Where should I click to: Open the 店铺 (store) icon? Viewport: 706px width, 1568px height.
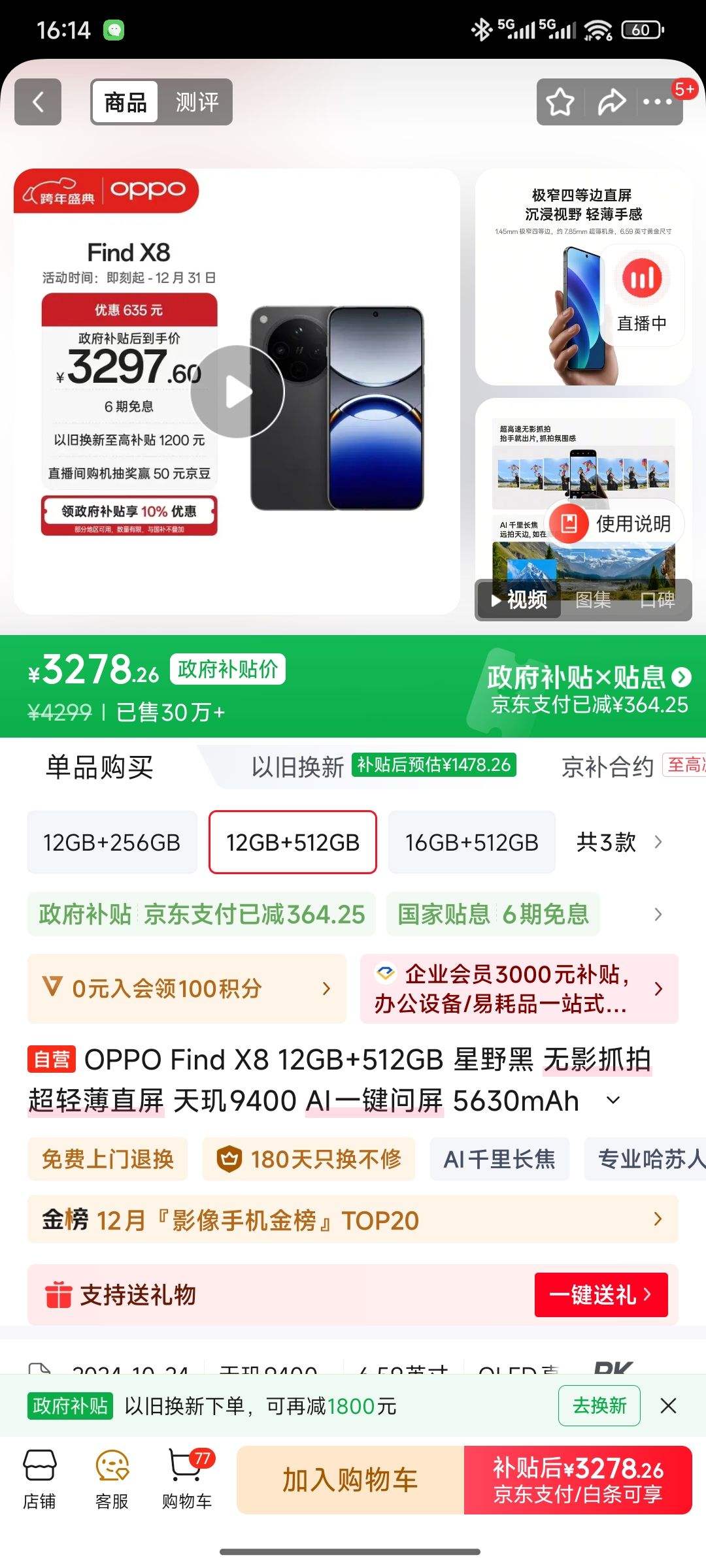click(41, 1482)
